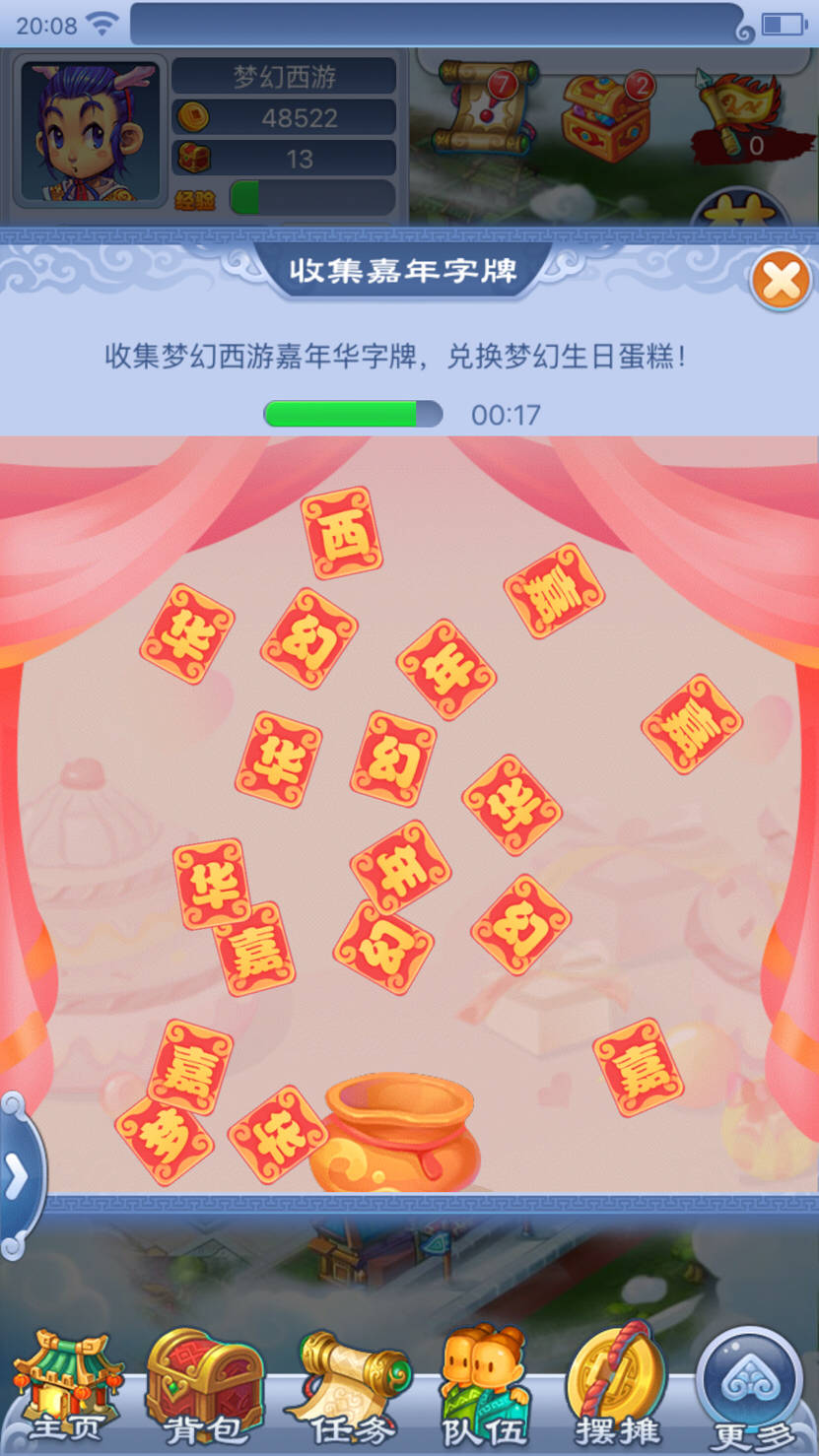Open the 队伍 team tab
This screenshot has height=1456, width=819.
tap(482, 1388)
